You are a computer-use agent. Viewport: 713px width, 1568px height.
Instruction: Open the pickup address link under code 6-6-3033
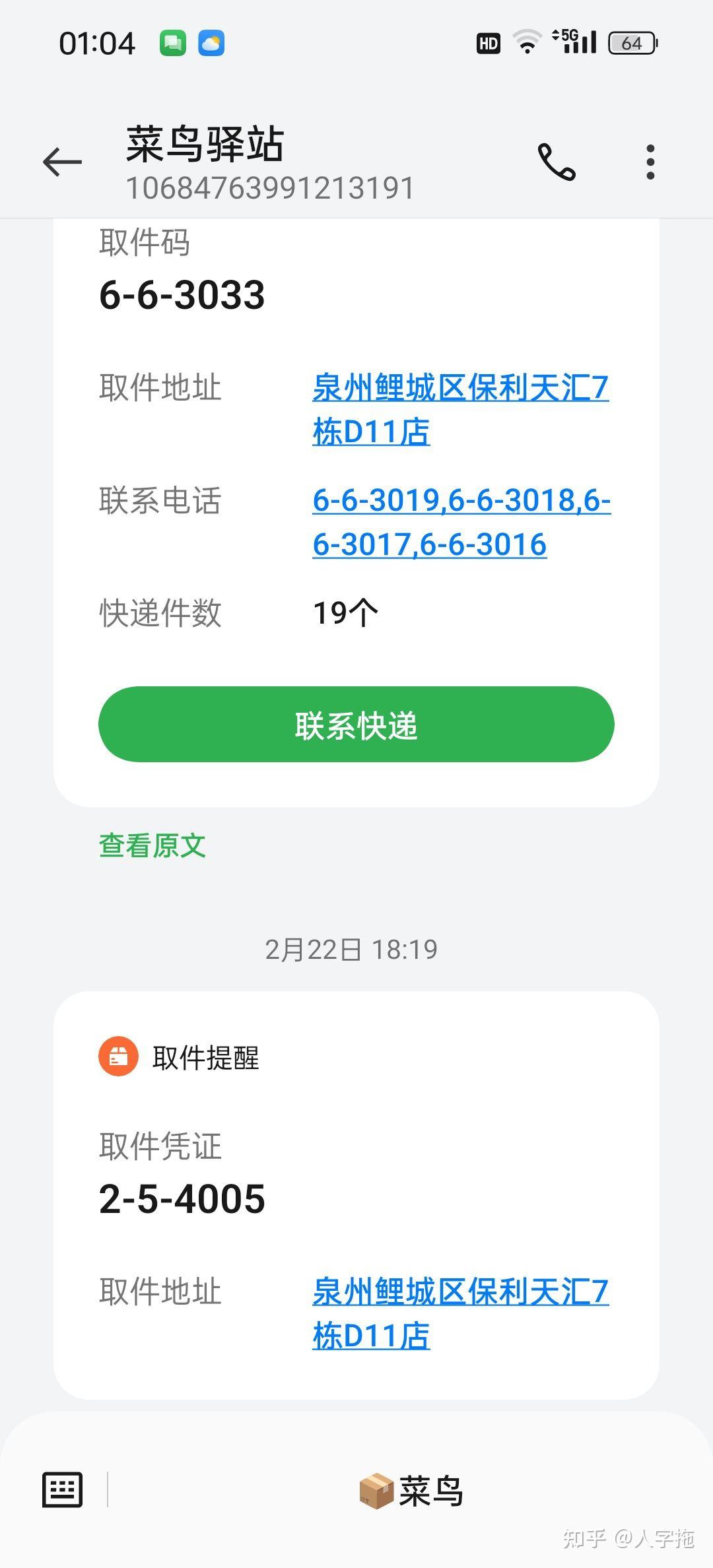pyautogui.click(x=460, y=409)
